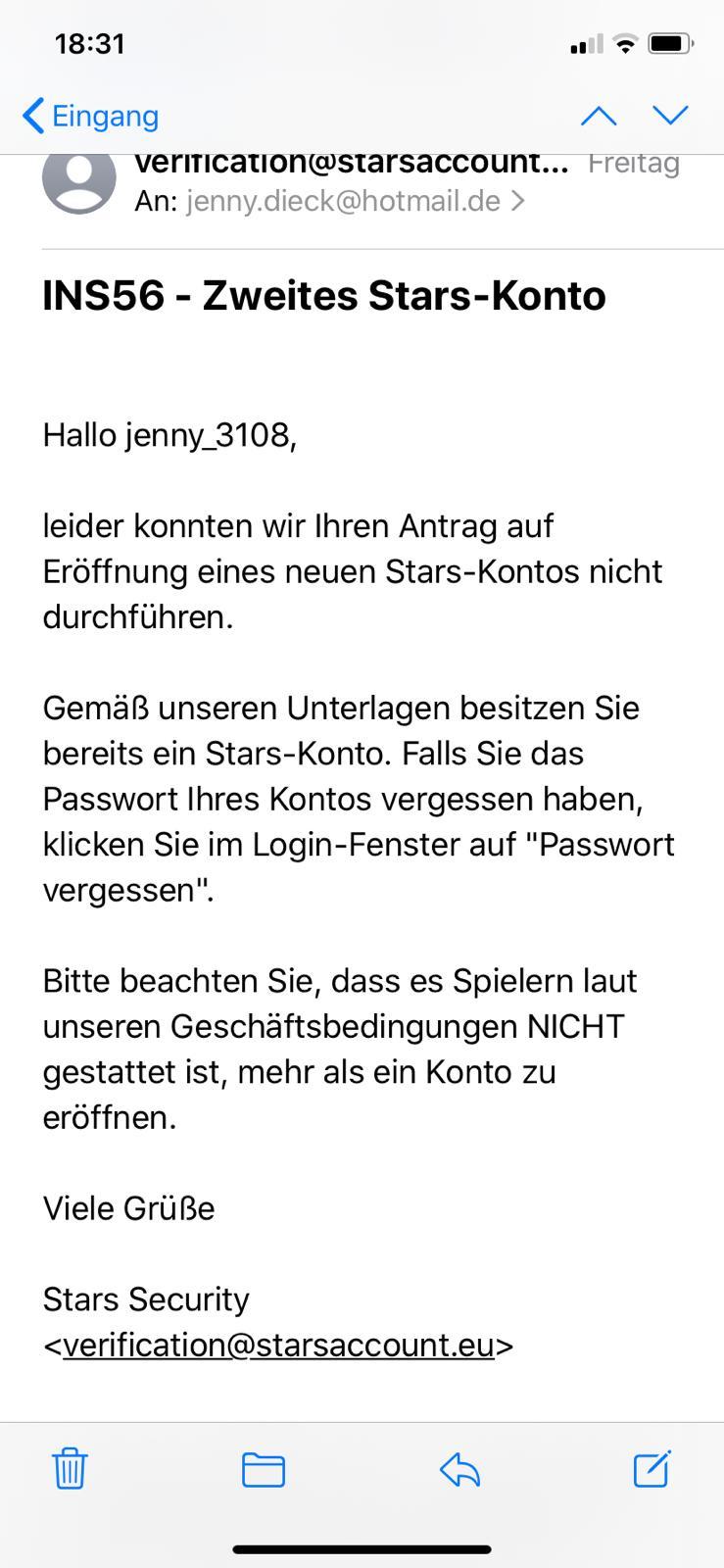The image size is (724, 1568).
Task: Compose a new email
Action: 652,1468
